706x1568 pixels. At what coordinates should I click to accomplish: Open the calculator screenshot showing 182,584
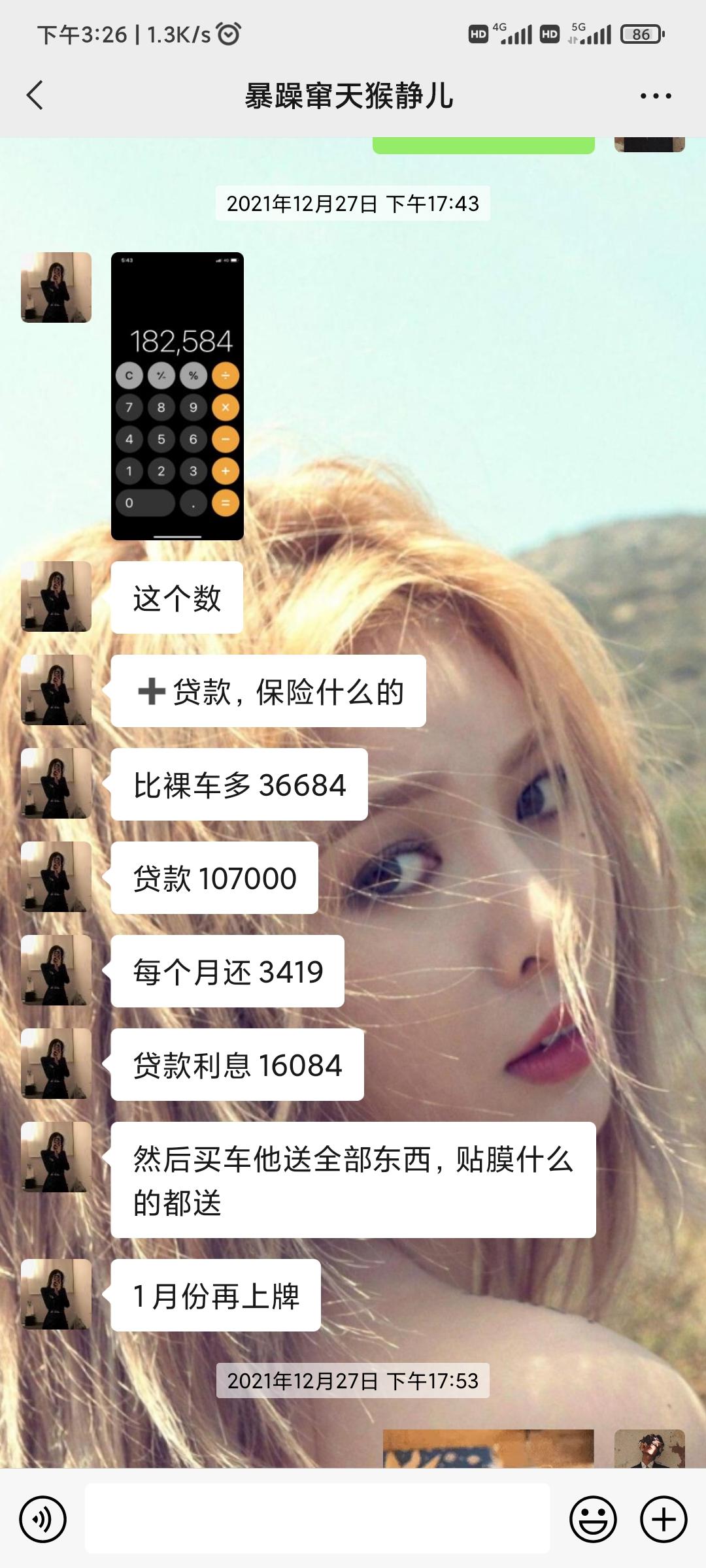point(177,396)
